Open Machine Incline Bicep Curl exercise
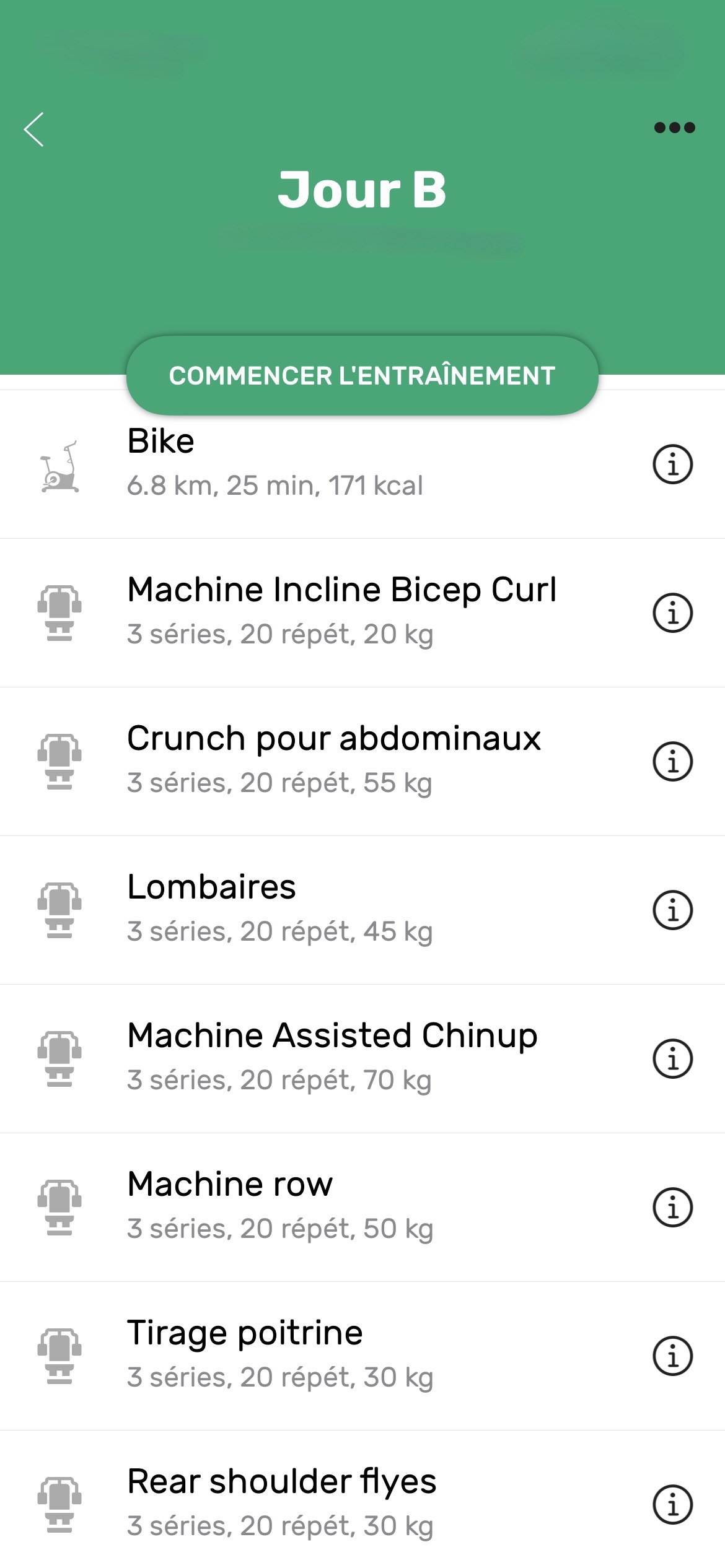Image resolution: width=725 pixels, height=1568 pixels. tap(341, 612)
